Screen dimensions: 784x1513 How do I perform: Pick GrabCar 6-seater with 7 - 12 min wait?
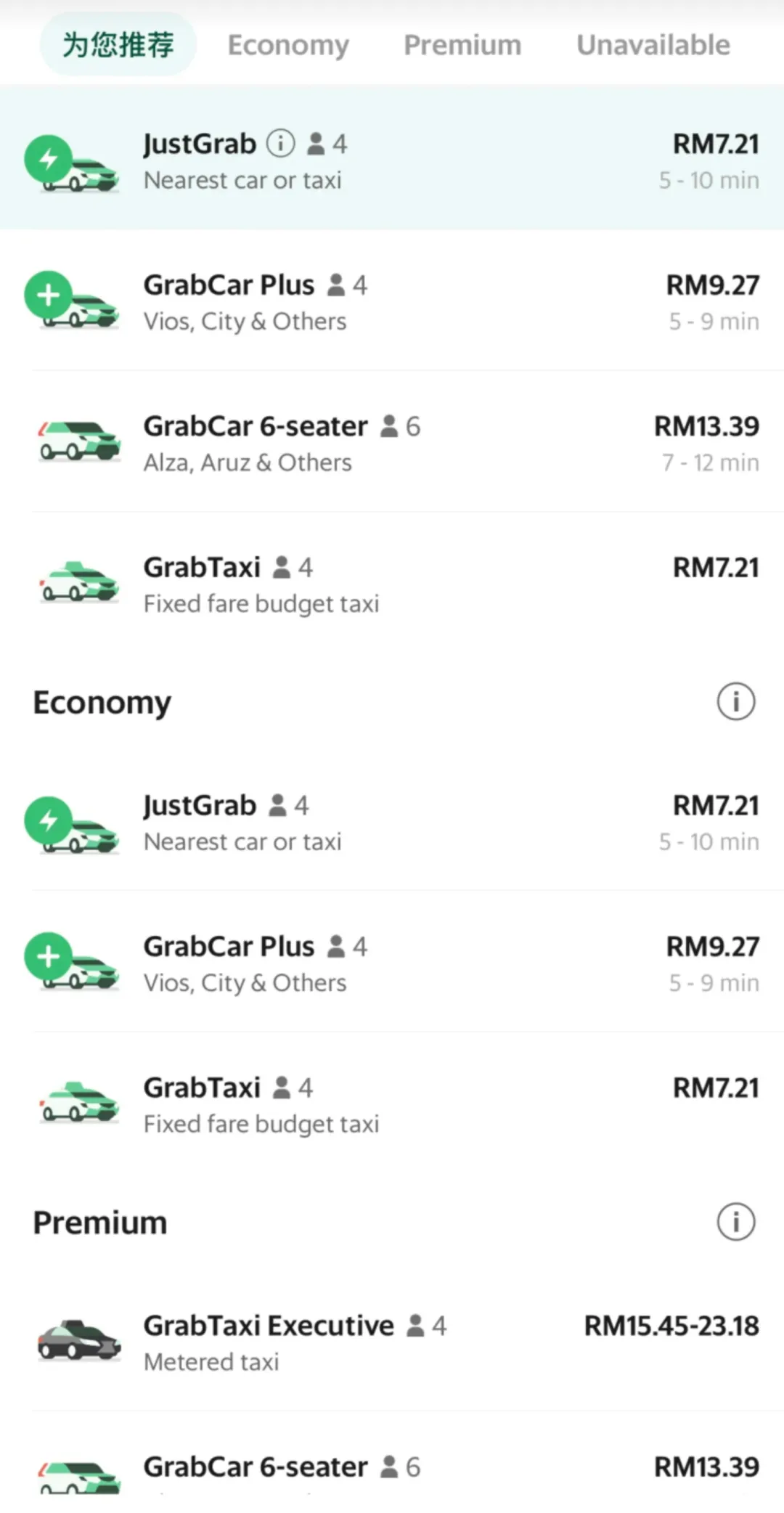(x=392, y=443)
